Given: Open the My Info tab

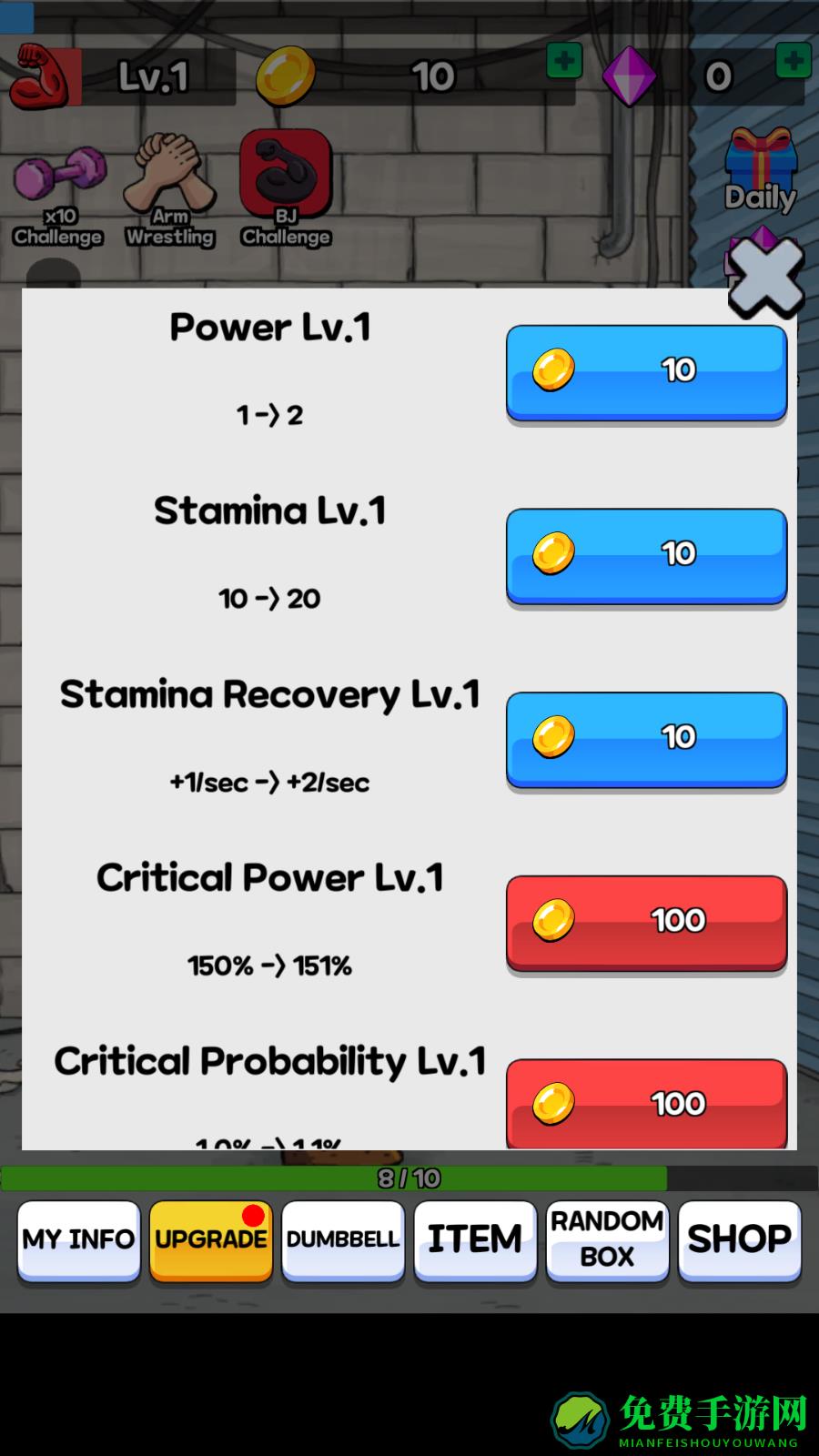Looking at the screenshot, I should coord(78,1239).
